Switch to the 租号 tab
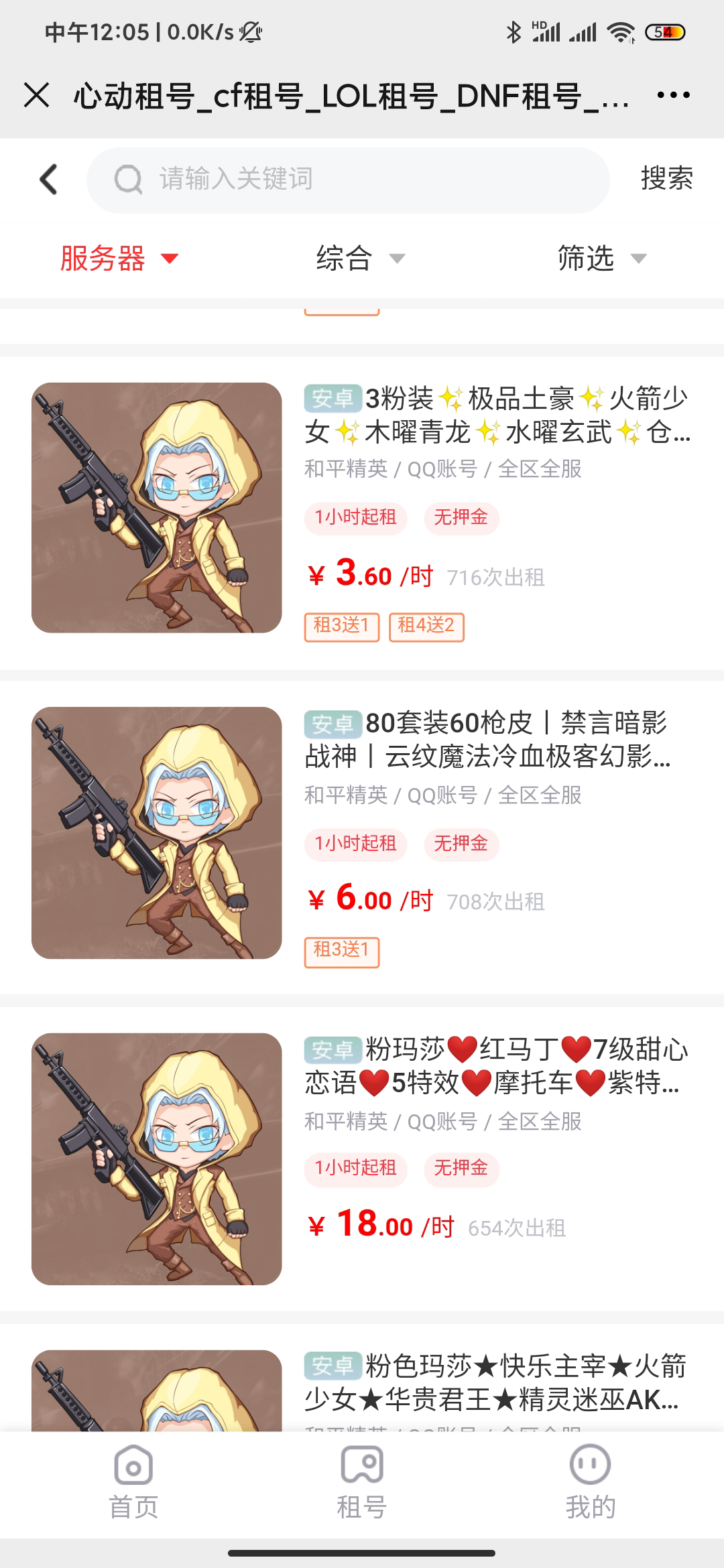724x1568 pixels. (x=362, y=1482)
